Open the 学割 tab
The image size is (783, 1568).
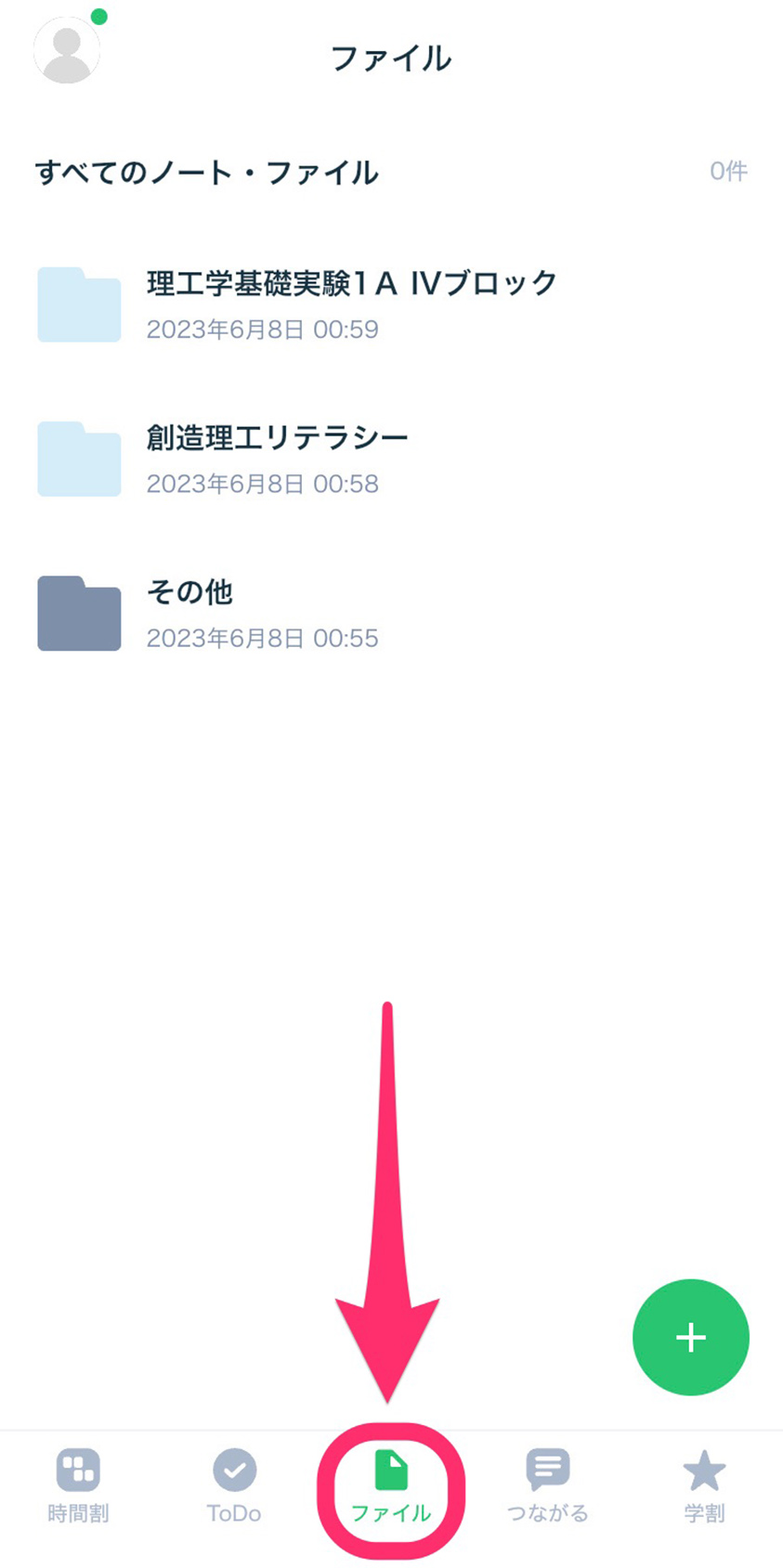[704, 1486]
